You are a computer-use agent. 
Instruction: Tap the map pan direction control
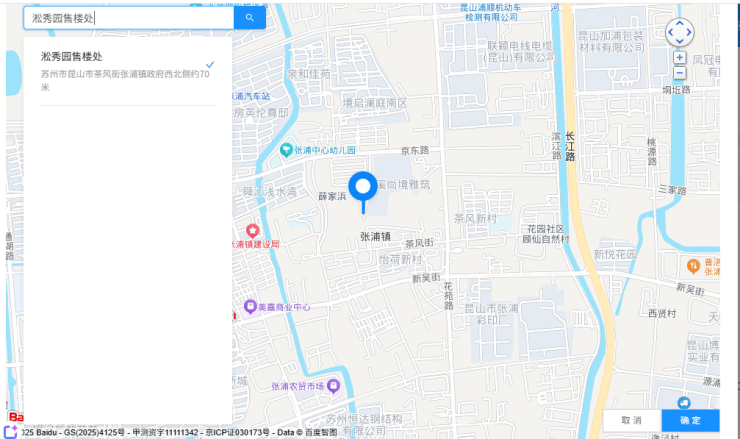click(679, 32)
